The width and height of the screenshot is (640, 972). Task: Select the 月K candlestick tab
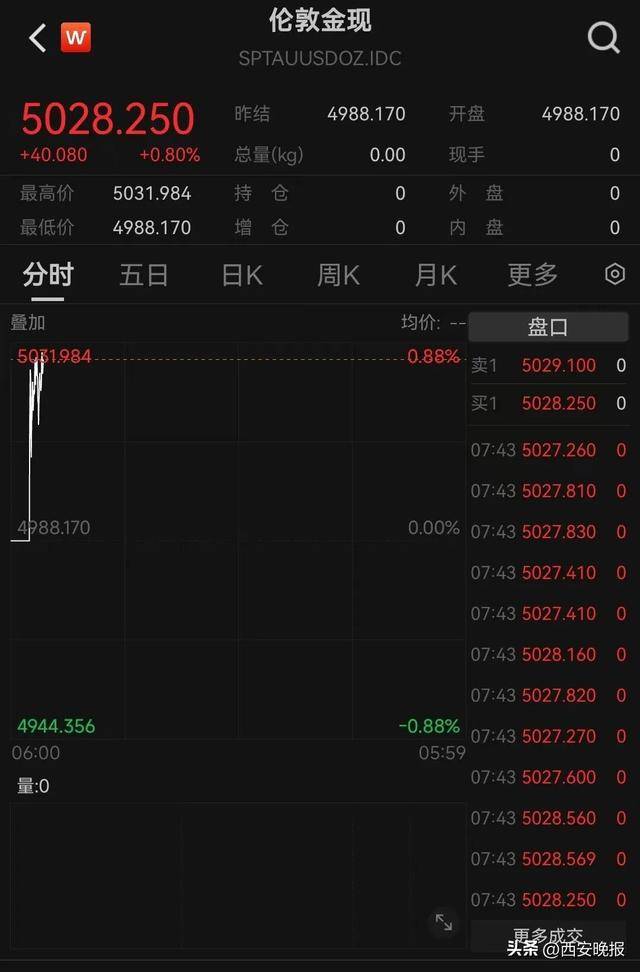tap(435, 275)
